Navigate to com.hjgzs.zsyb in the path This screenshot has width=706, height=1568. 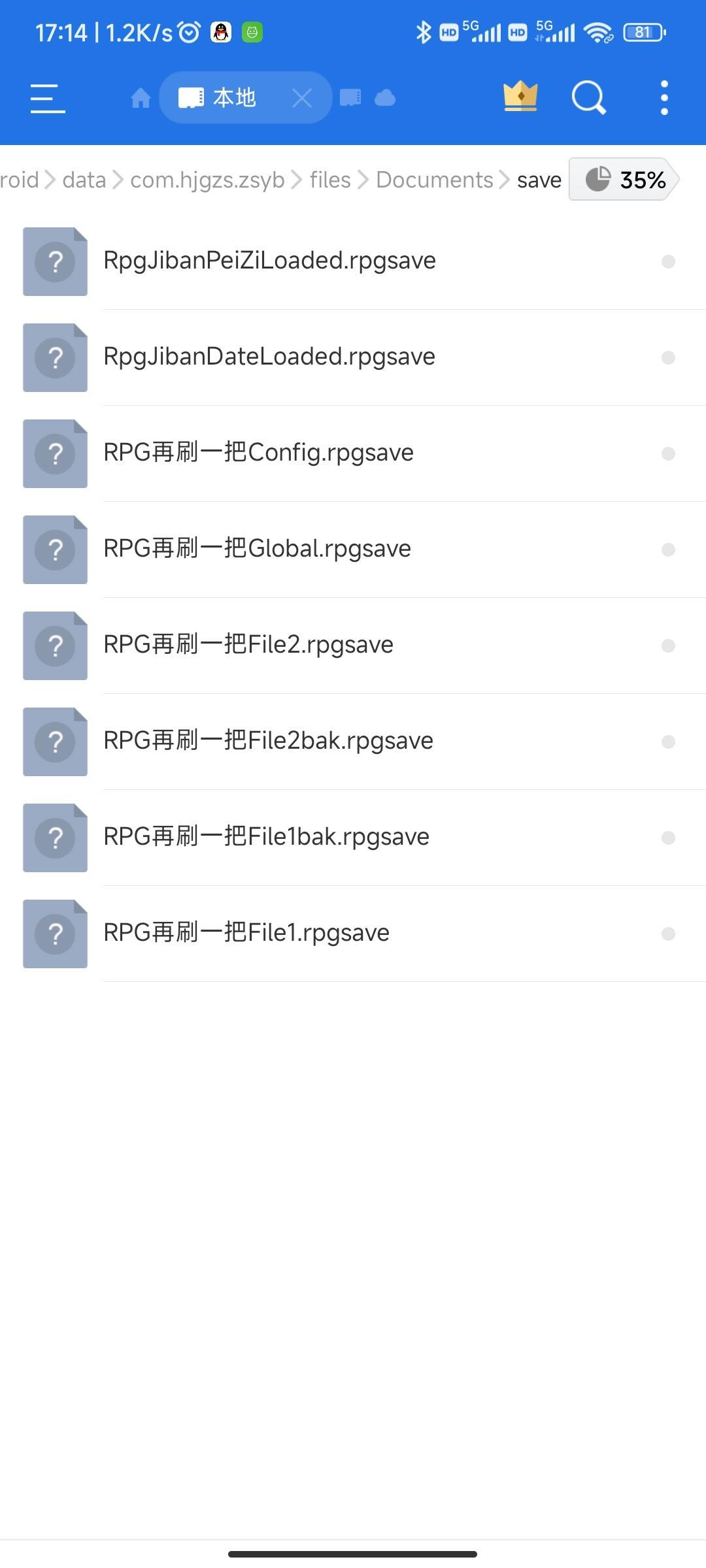click(207, 180)
